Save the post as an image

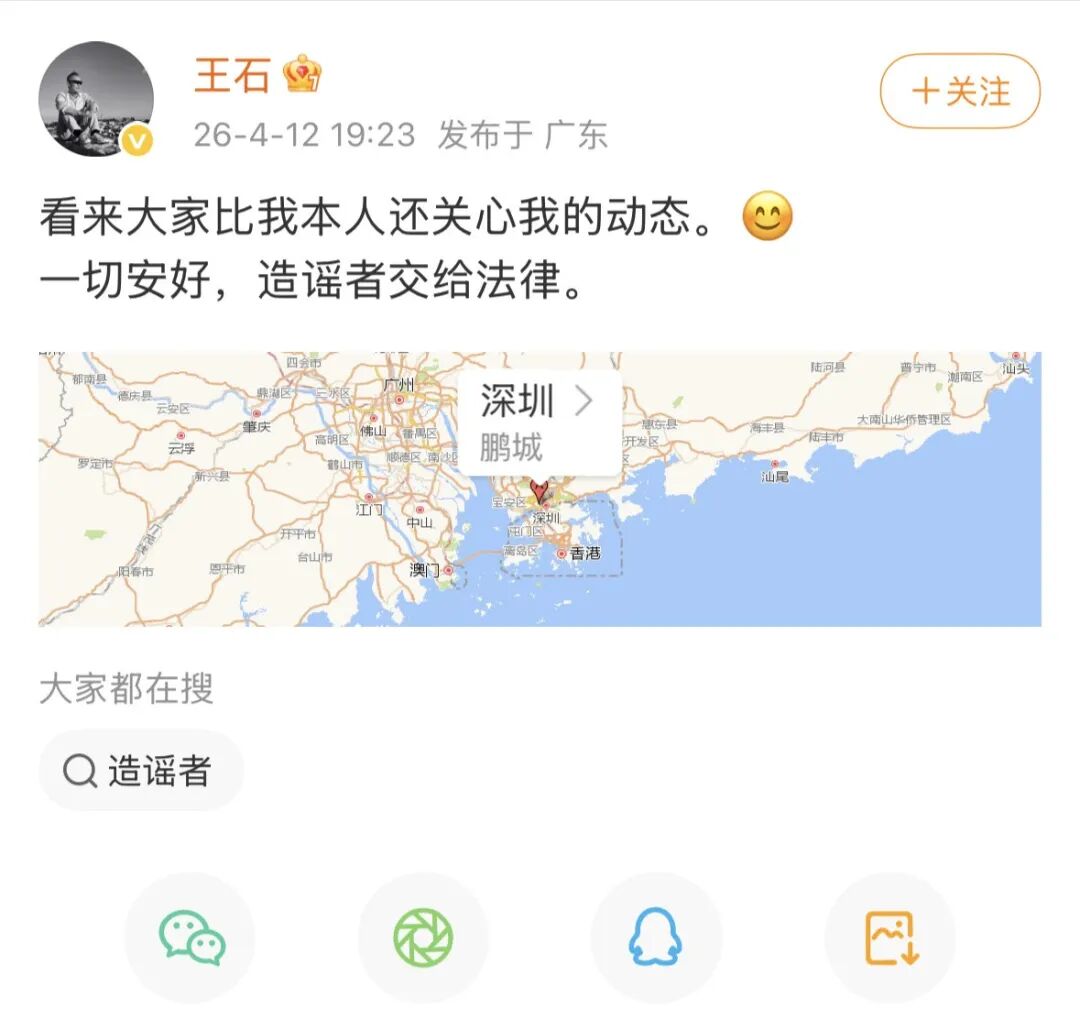point(890,938)
